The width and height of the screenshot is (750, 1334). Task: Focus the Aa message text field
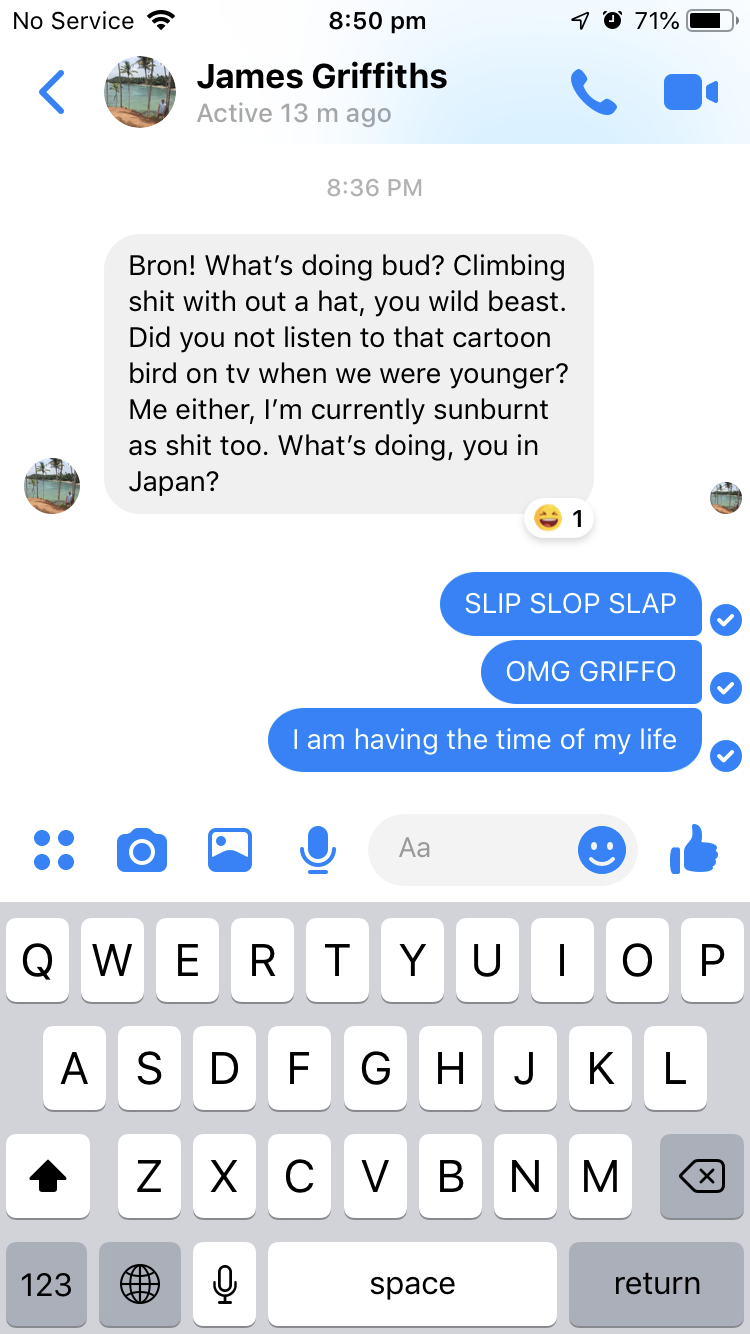click(470, 850)
